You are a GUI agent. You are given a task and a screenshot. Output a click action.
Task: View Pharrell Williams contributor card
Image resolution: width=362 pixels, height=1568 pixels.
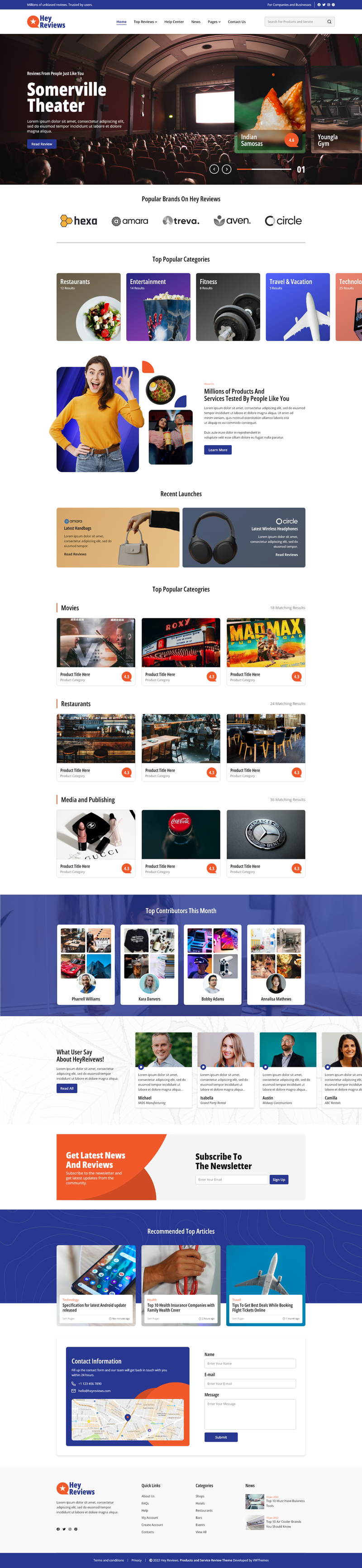point(86,964)
